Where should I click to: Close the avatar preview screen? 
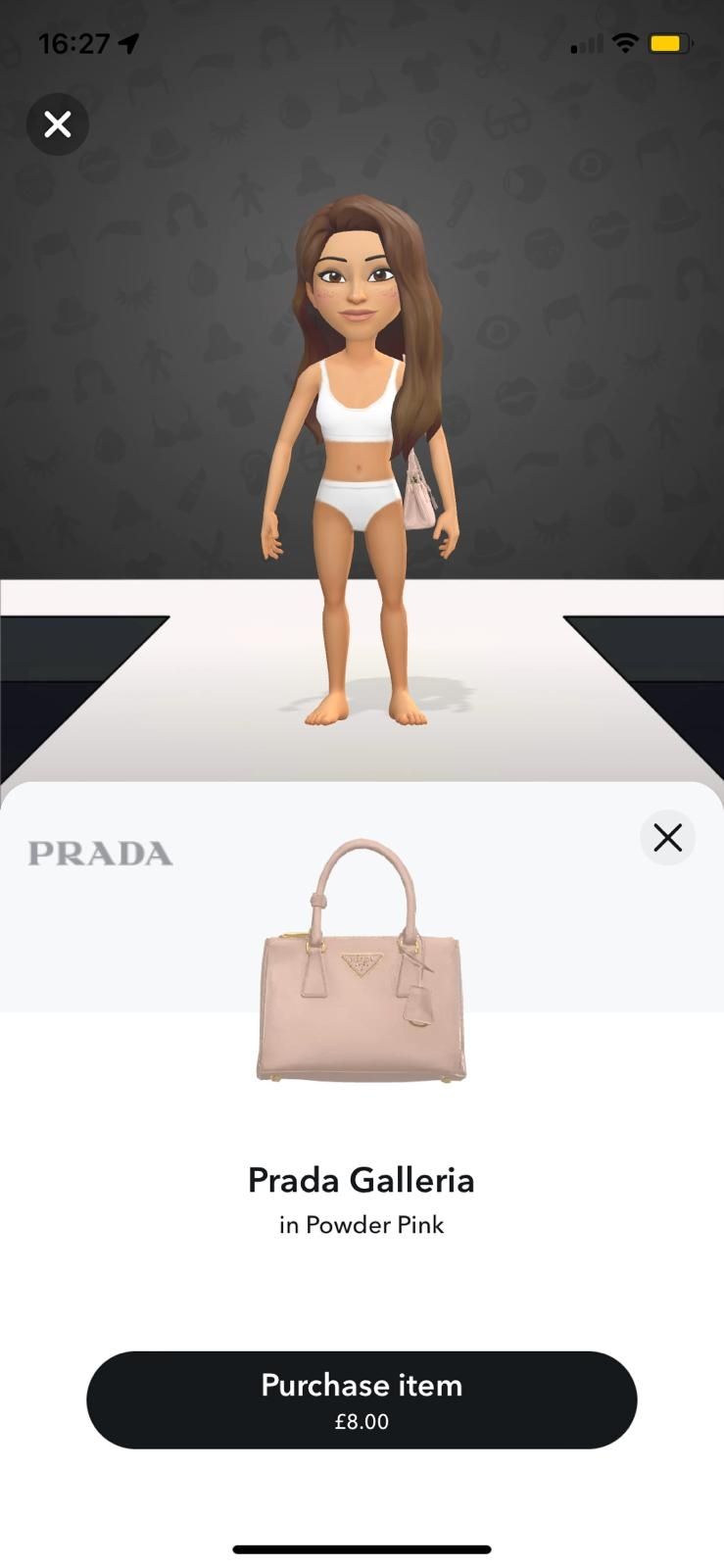(x=58, y=124)
